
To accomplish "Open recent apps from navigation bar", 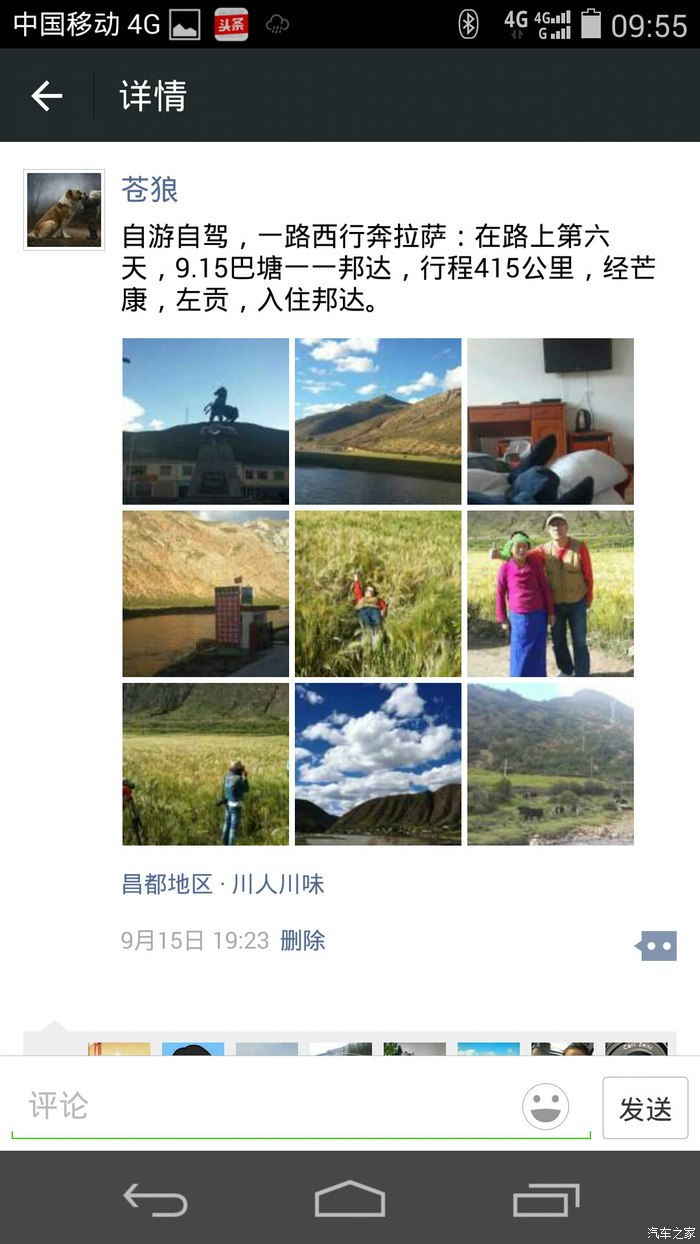I will [x=546, y=1198].
